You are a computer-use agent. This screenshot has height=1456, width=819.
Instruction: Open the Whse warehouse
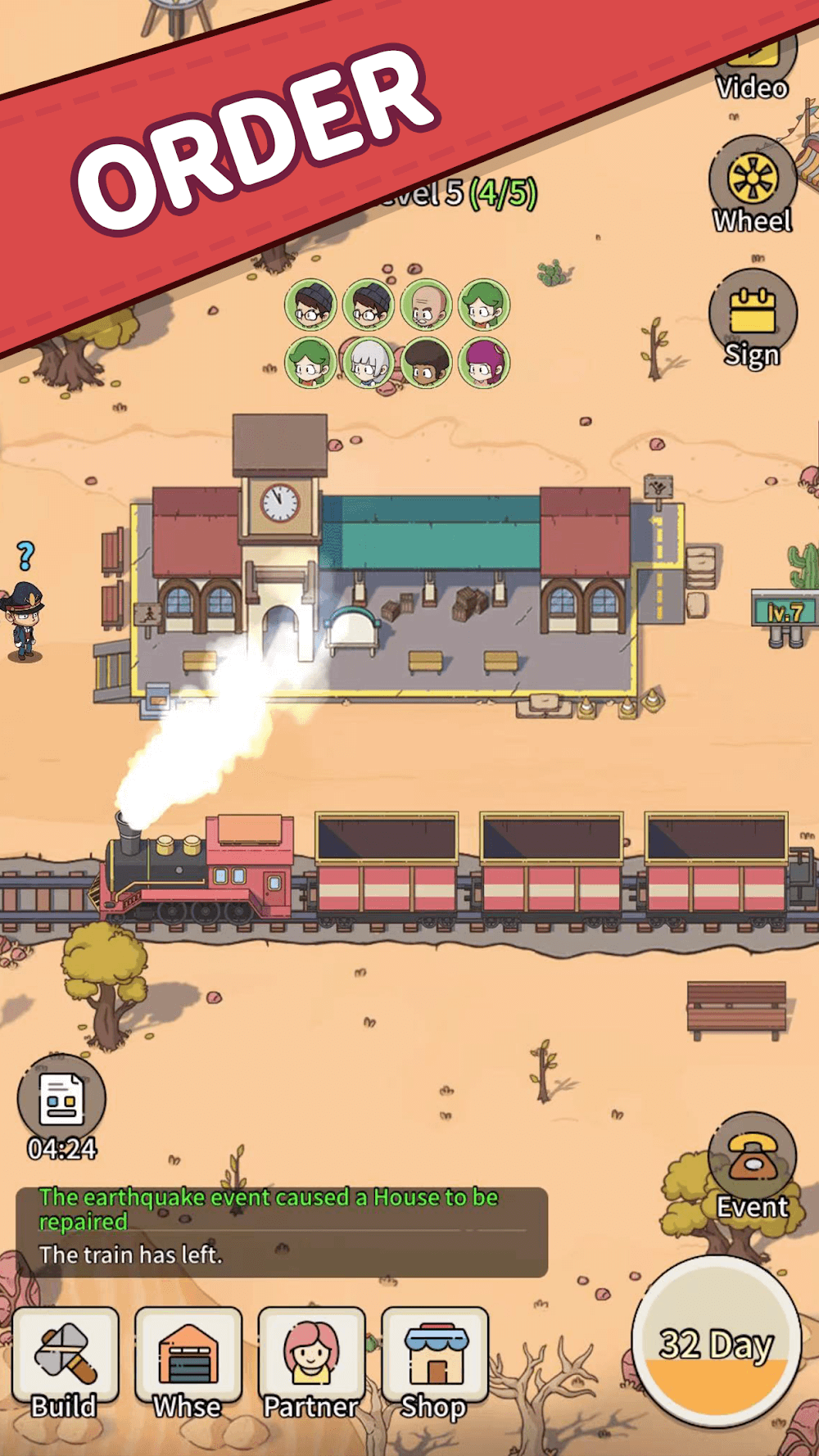tap(188, 1362)
